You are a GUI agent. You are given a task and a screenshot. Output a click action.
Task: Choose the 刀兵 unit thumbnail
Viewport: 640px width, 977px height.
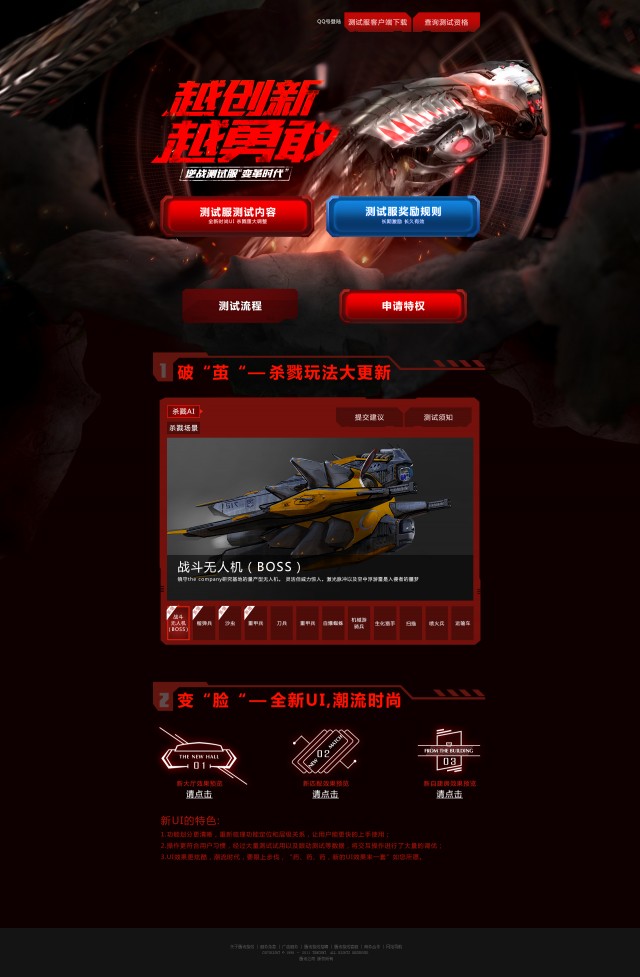coord(282,623)
